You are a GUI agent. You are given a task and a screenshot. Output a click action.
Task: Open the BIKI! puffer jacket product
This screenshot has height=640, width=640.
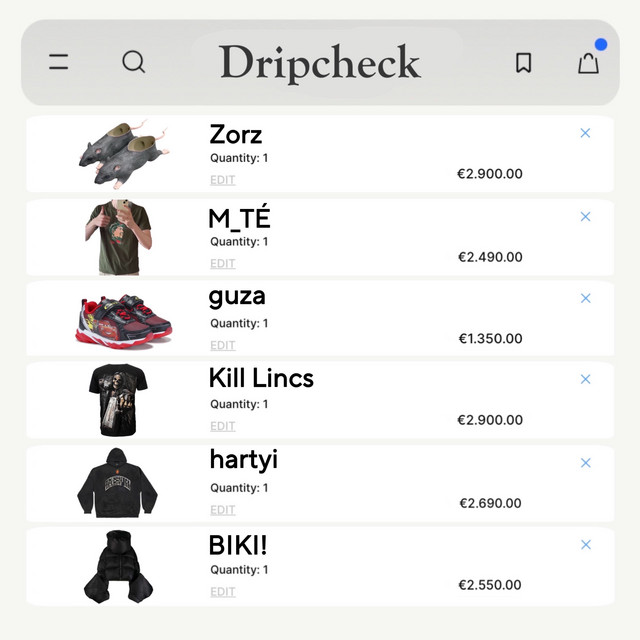[x=118, y=566]
